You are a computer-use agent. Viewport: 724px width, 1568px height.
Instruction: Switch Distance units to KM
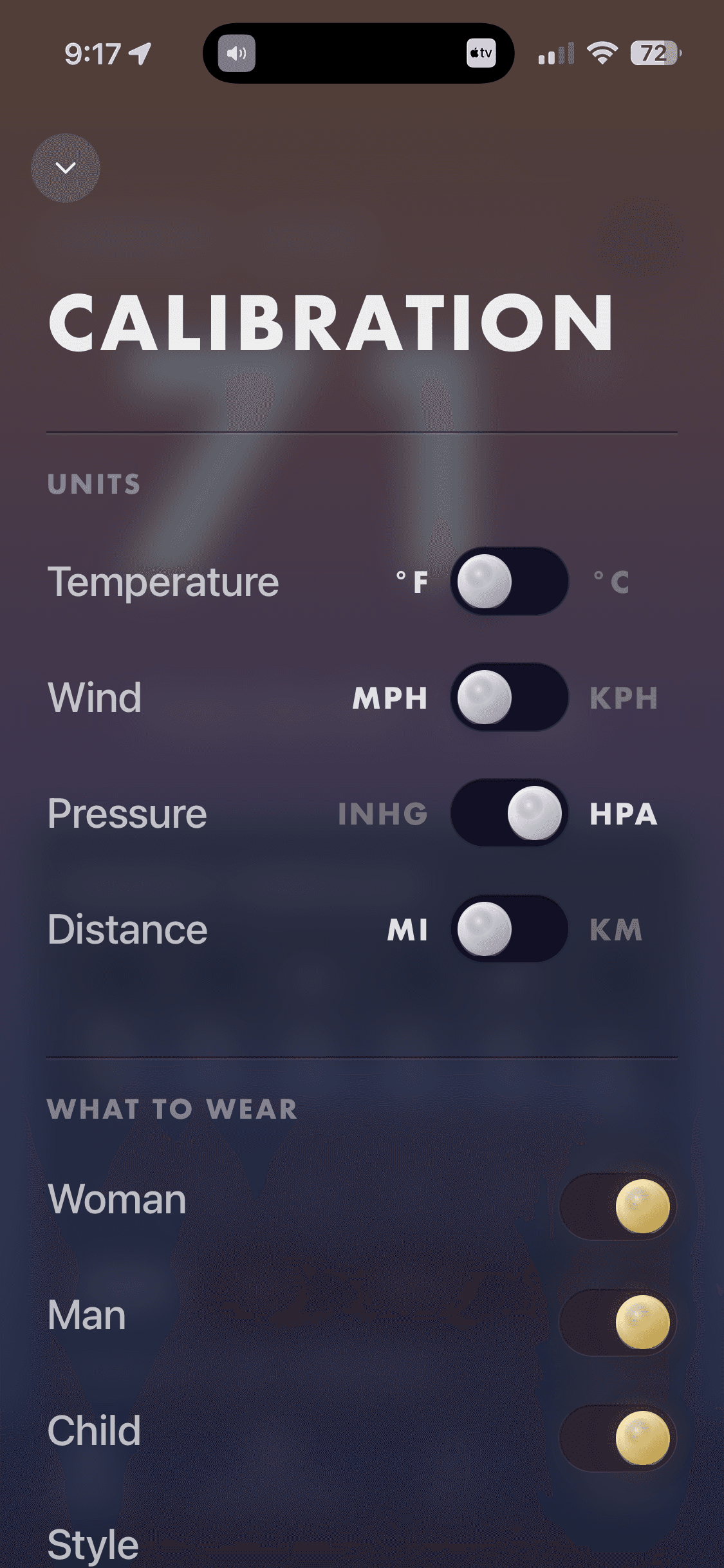coord(508,929)
